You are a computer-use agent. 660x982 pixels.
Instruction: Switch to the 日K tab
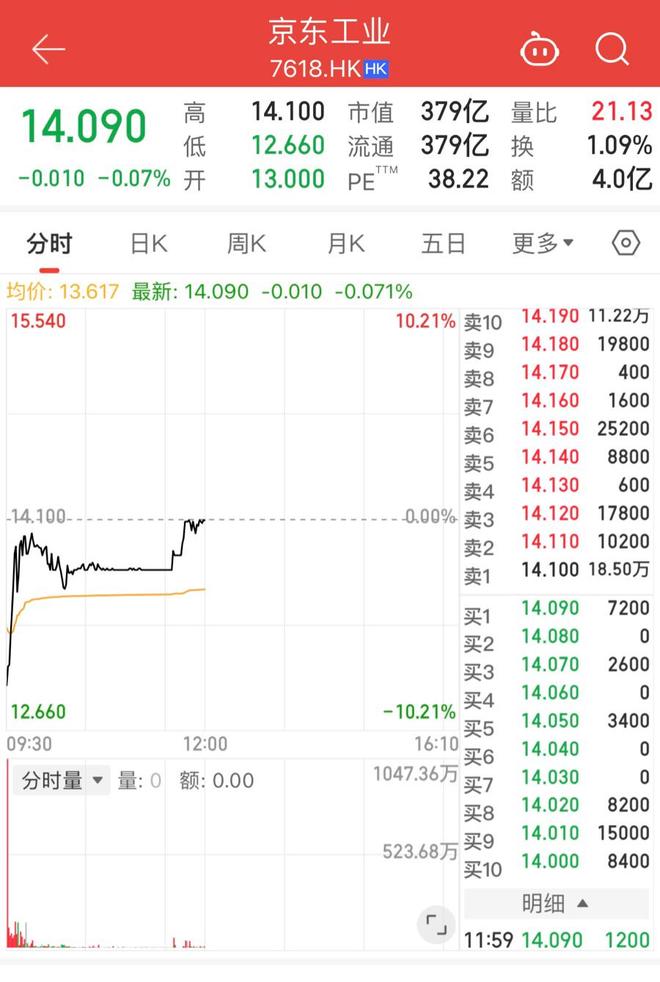149,243
